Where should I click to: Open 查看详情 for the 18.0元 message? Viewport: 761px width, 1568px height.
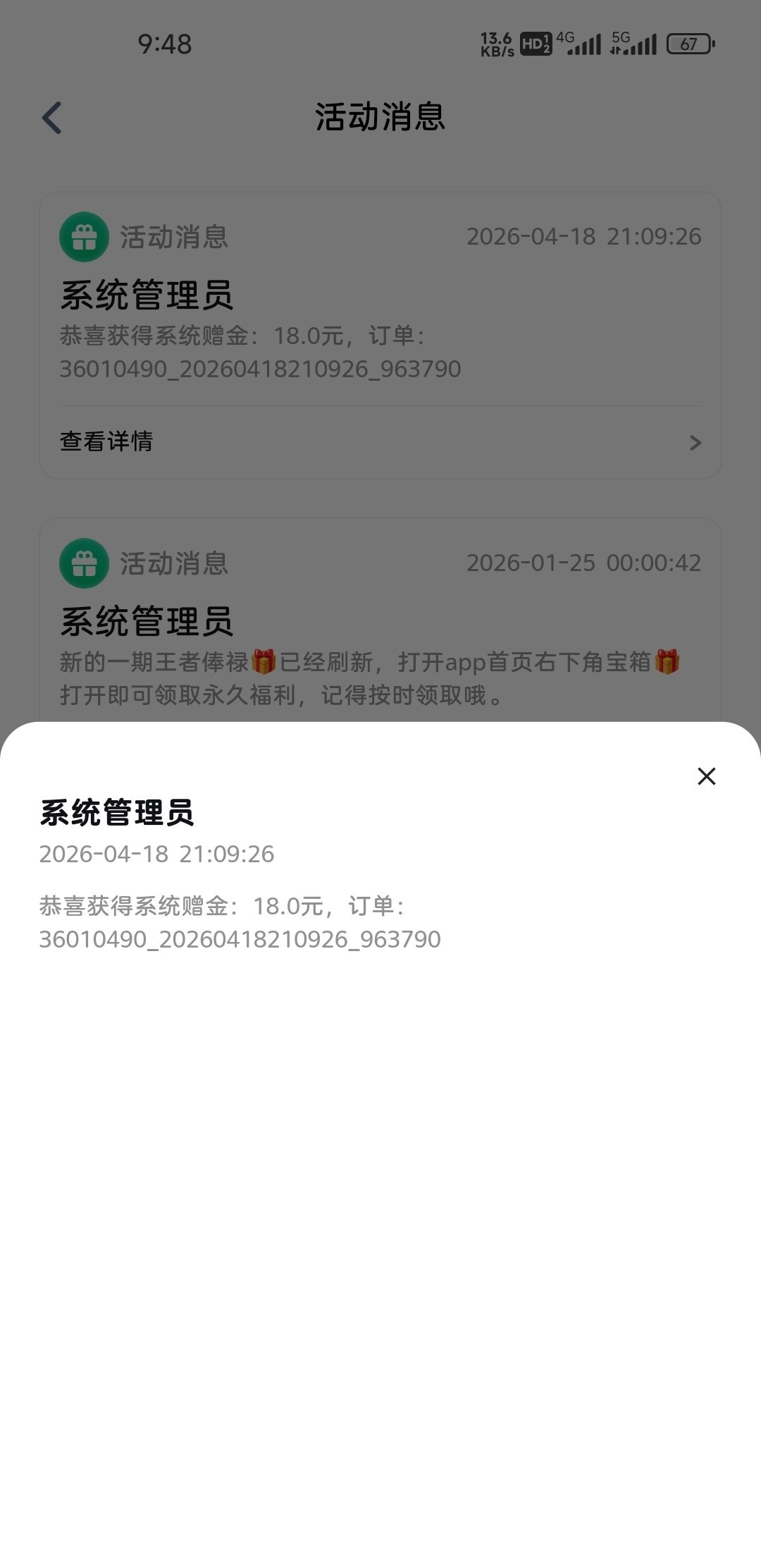click(x=380, y=442)
